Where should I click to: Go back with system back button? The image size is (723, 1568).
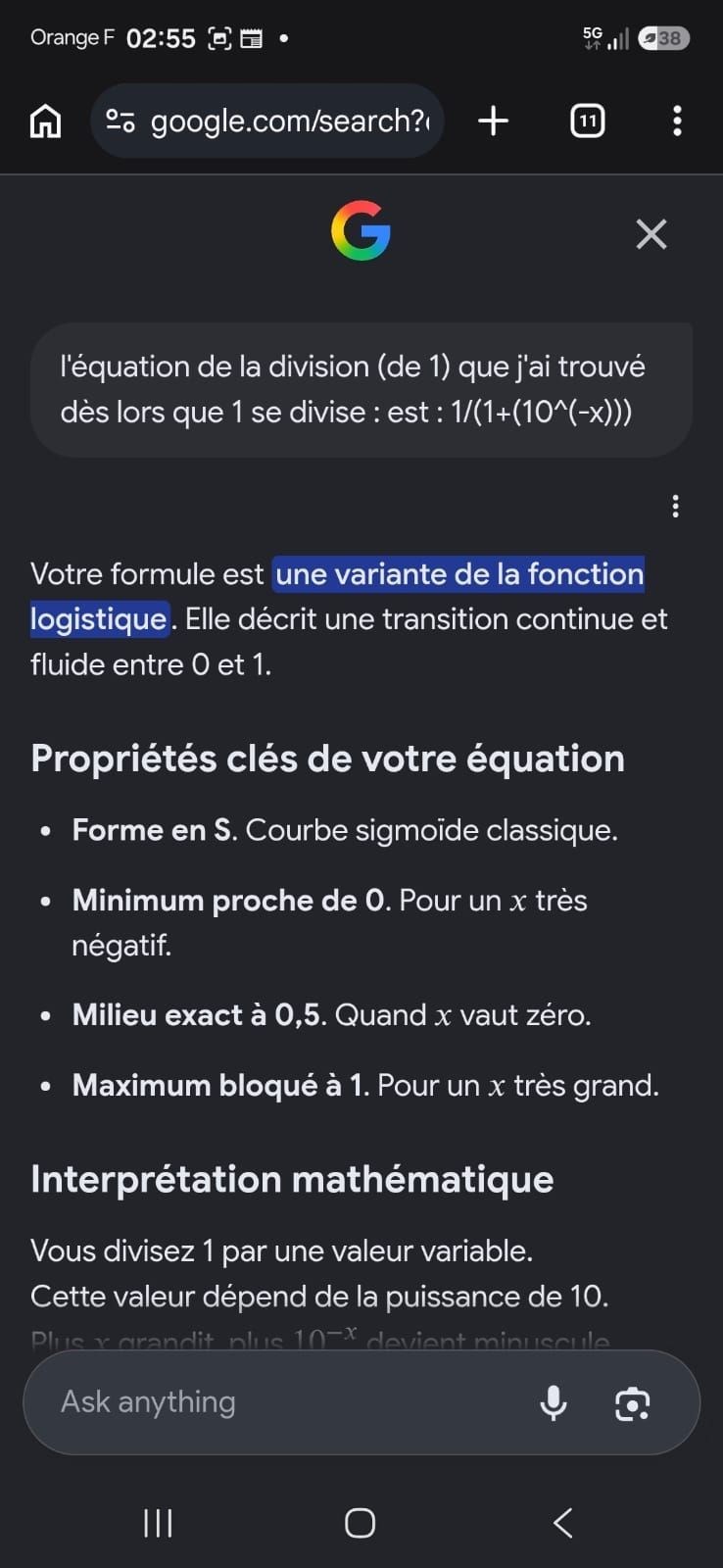click(x=562, y=1523)
